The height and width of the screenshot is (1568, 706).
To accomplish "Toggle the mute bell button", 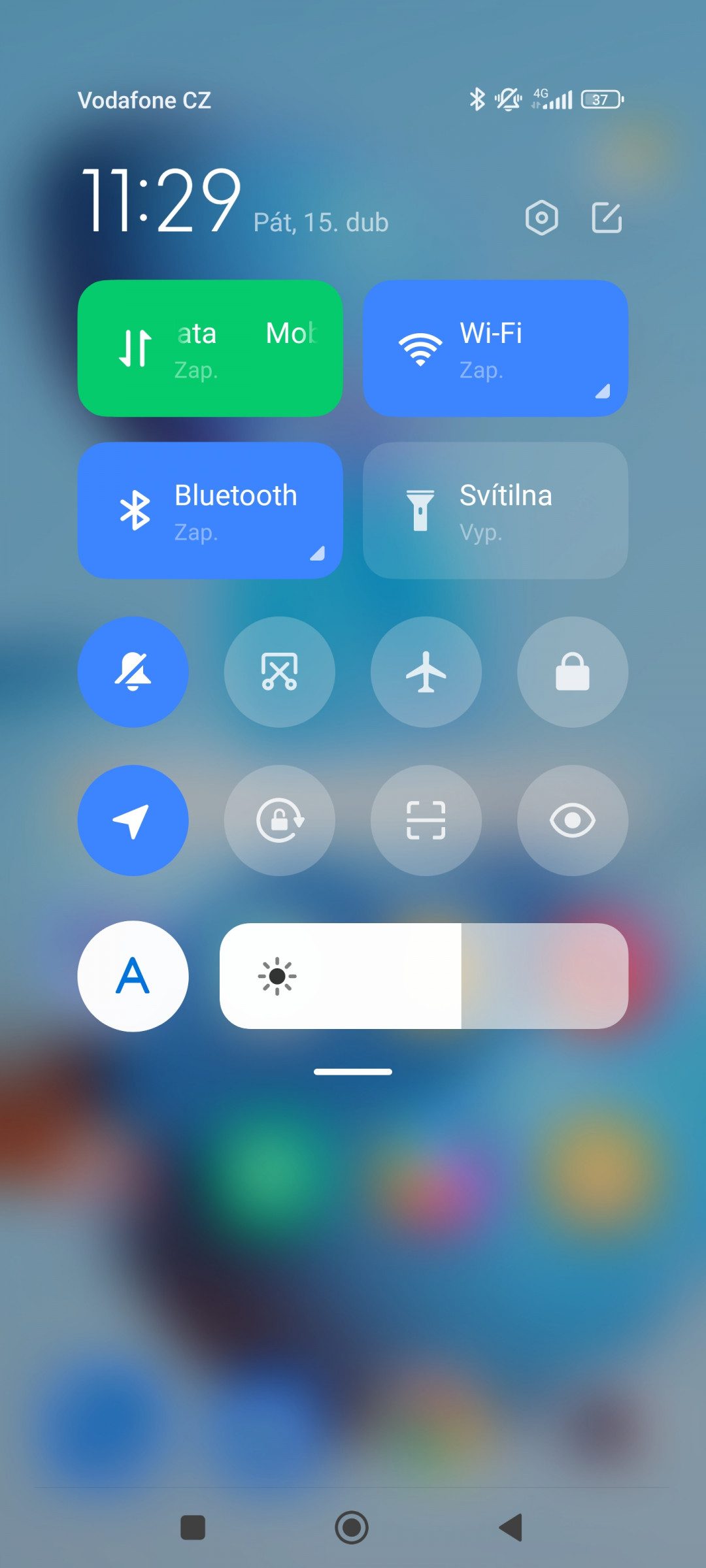I will [133, 672].
